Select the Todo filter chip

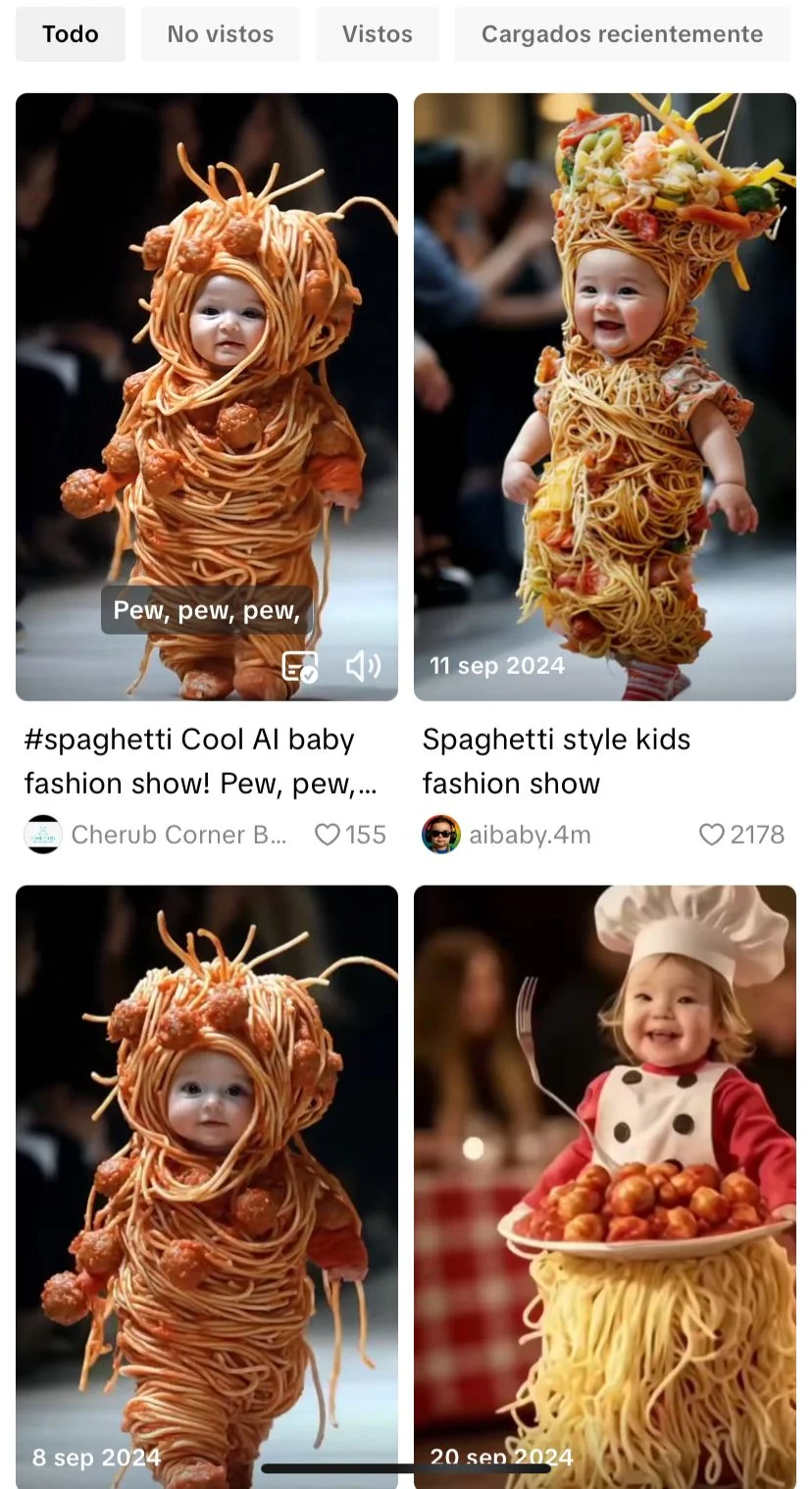tap(71, 34)
